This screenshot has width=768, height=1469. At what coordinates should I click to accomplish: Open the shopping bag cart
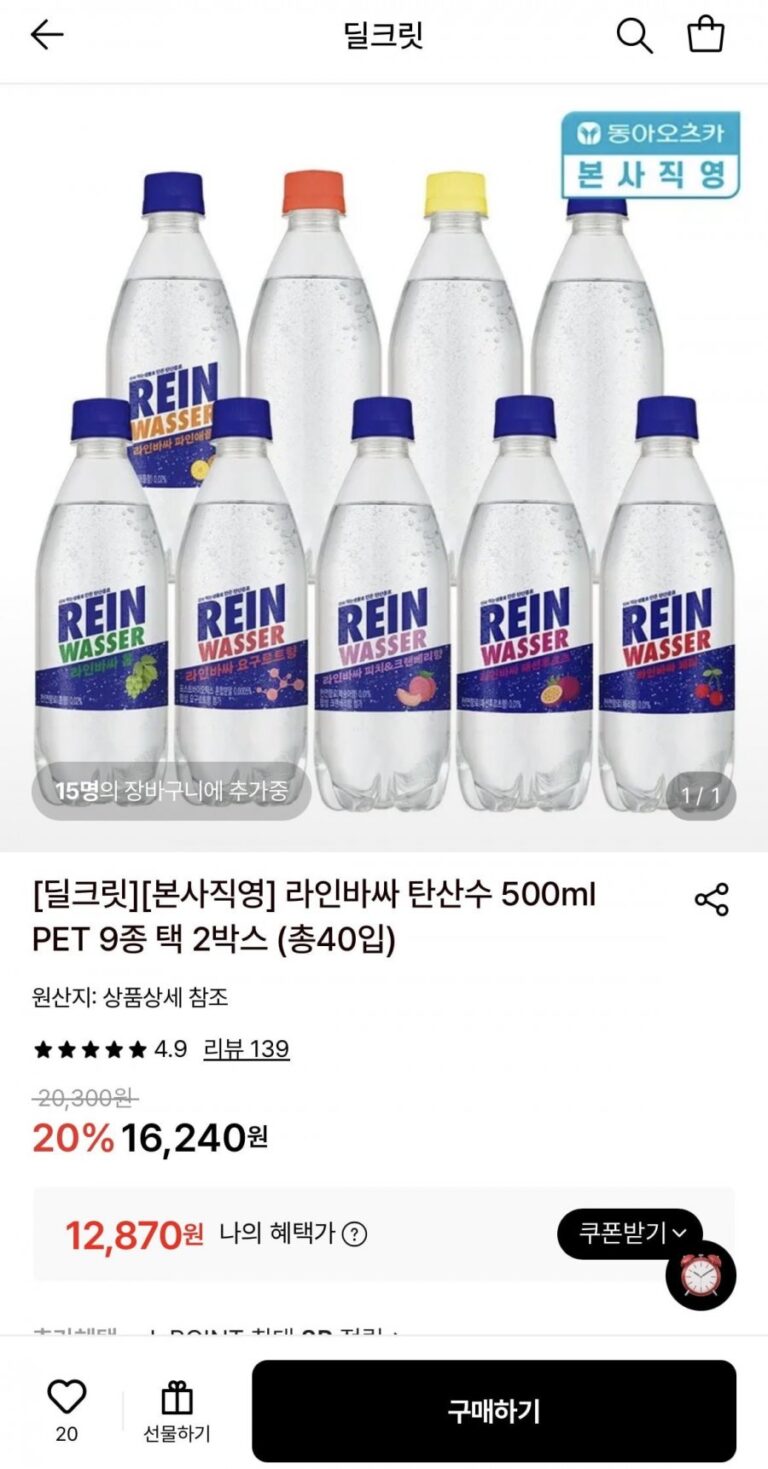point(706,35)
